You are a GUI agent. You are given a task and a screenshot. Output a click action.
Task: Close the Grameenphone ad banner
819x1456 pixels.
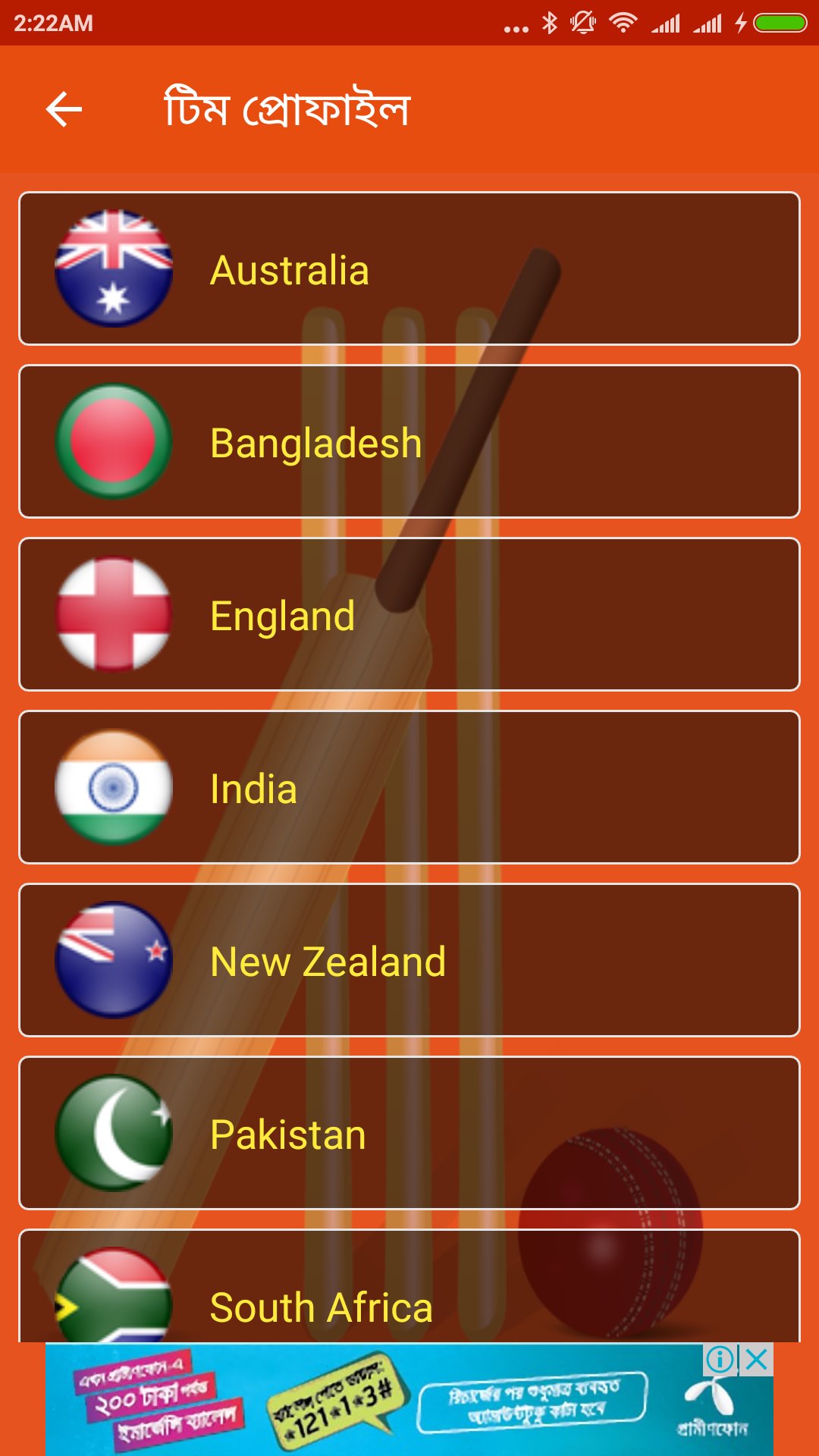point(757,1360)
